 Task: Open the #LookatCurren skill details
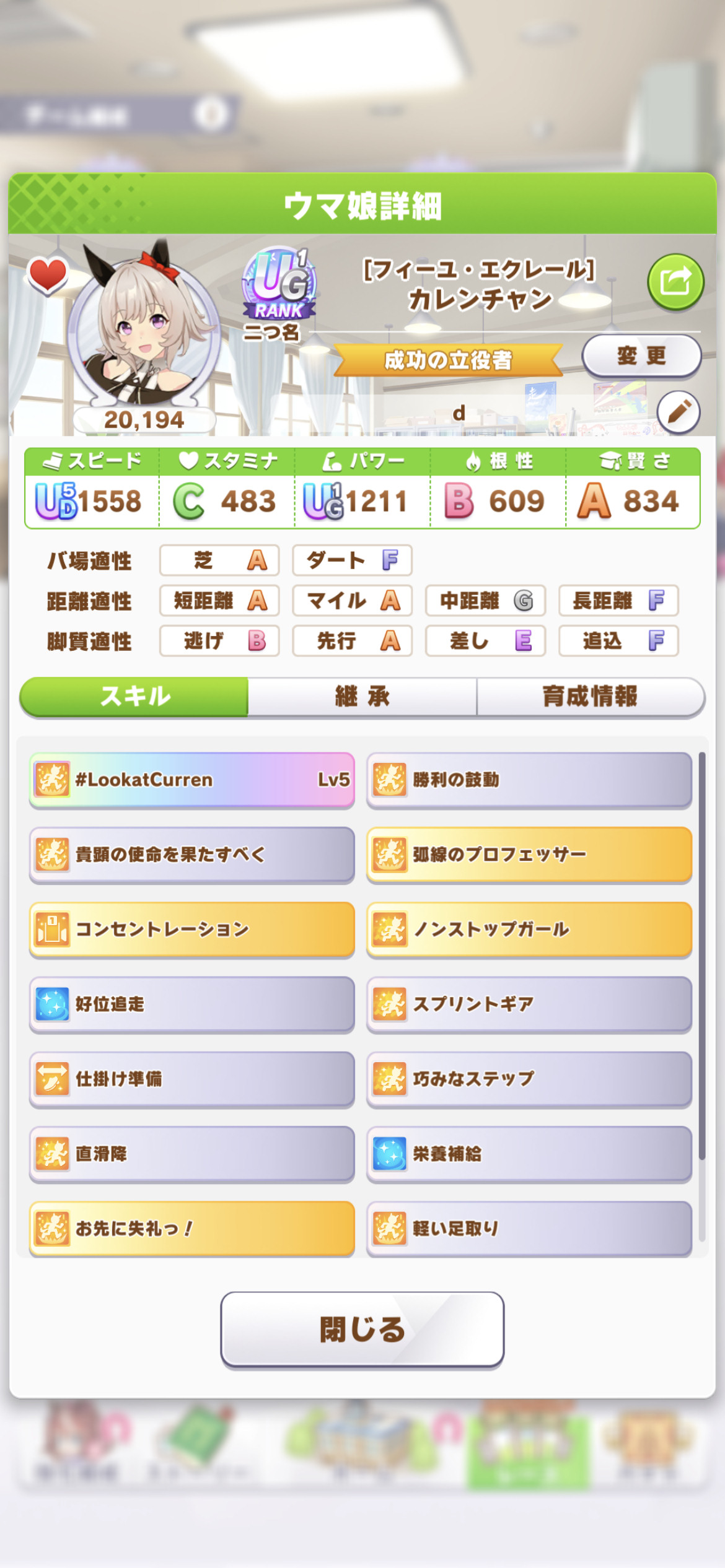[192, 780]
